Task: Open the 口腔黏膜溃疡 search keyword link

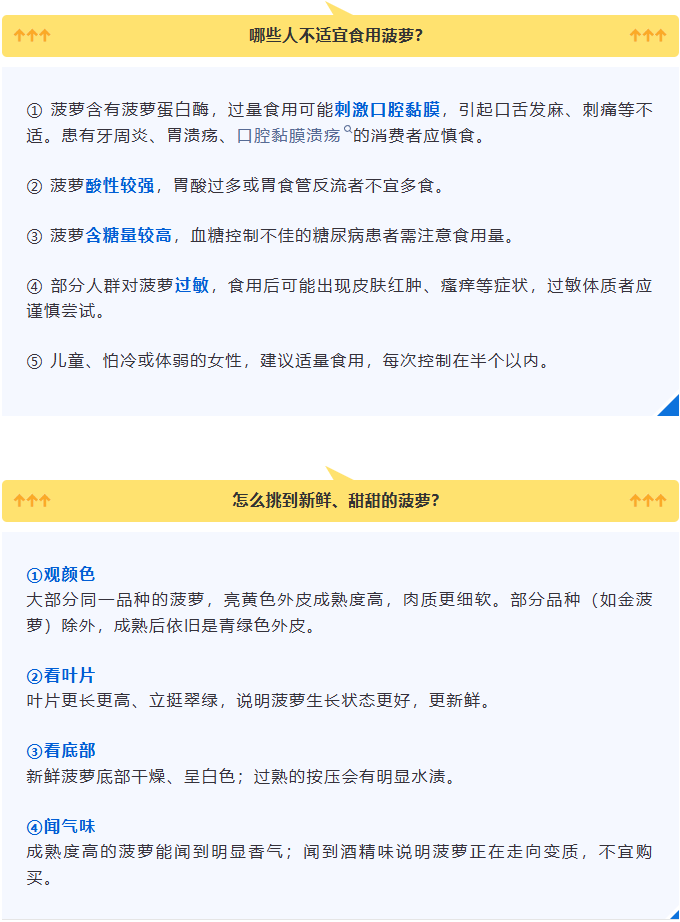Action: [x=290, y=135]
